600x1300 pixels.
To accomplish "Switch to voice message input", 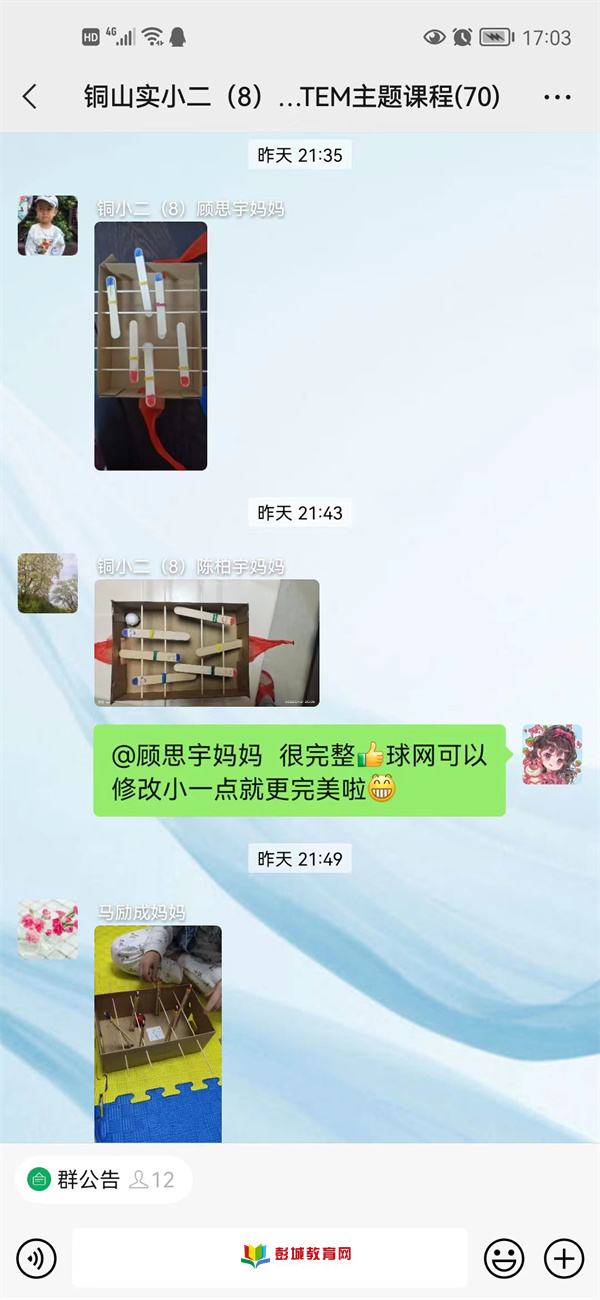I will pos(37,1258).
